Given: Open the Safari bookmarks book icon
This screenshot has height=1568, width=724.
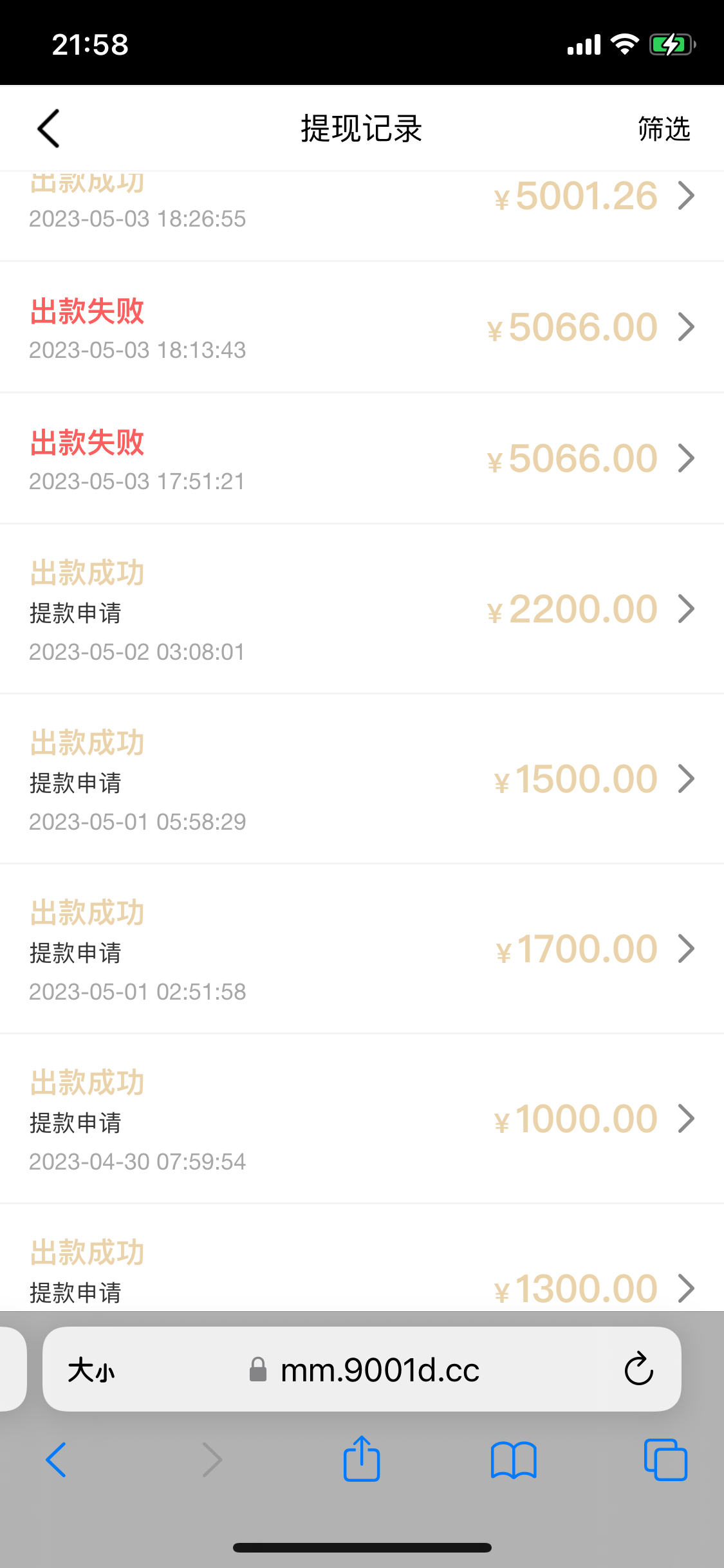Looking at the screenshot, I should click(513, 1460).
